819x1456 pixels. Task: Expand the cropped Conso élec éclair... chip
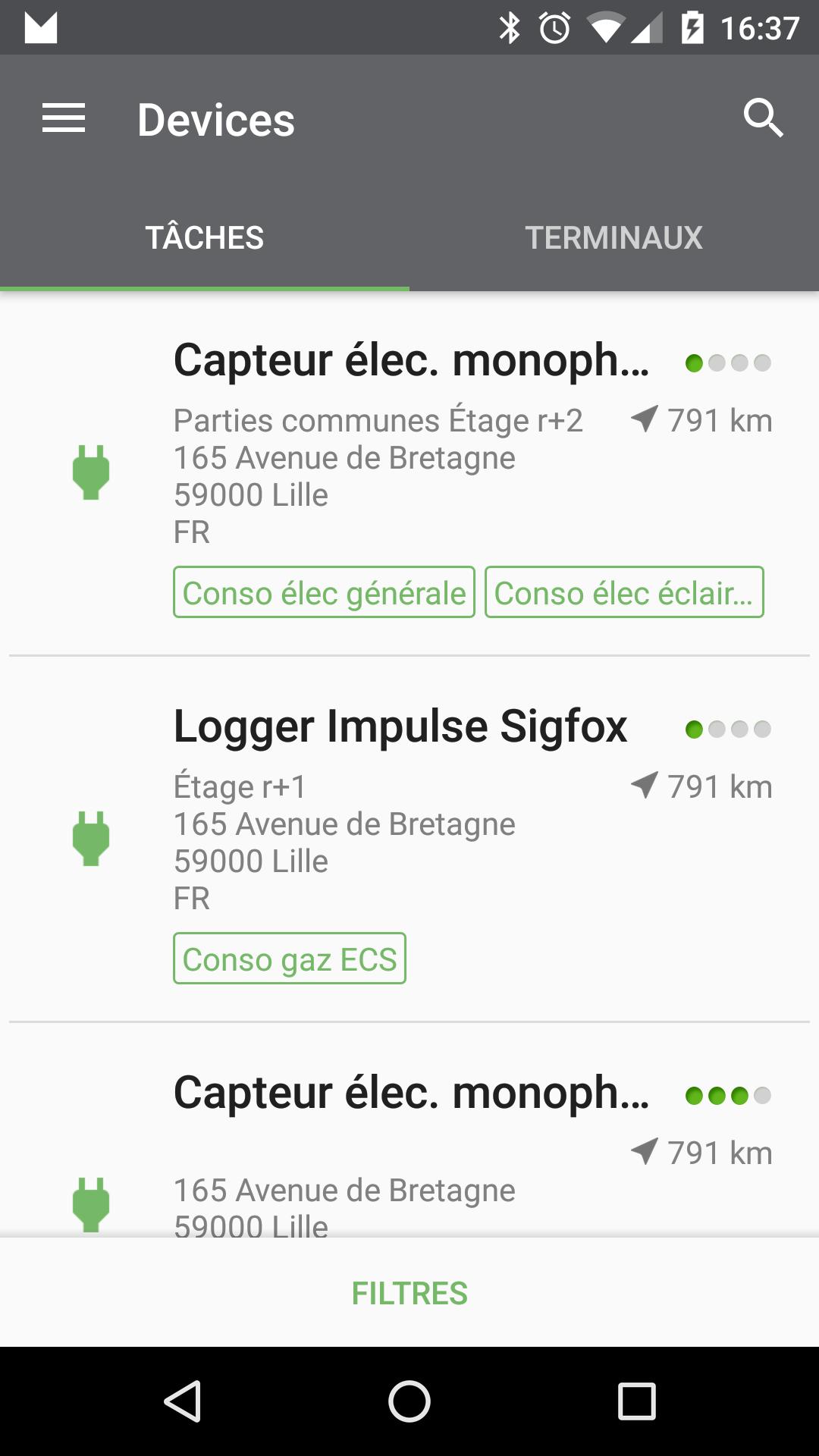(x=624, y=592)
